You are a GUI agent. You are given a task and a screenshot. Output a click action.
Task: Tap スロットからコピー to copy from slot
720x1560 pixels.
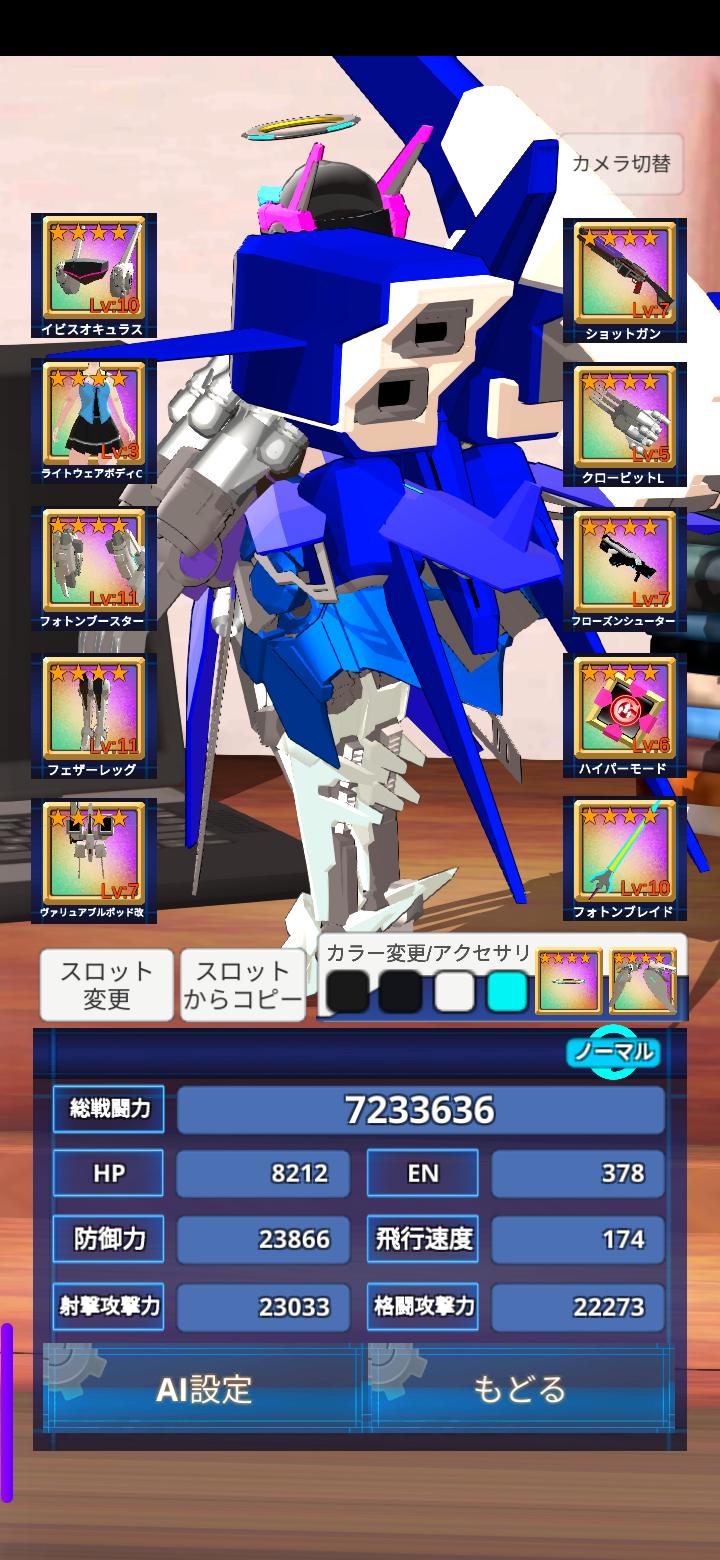point(243,985)
